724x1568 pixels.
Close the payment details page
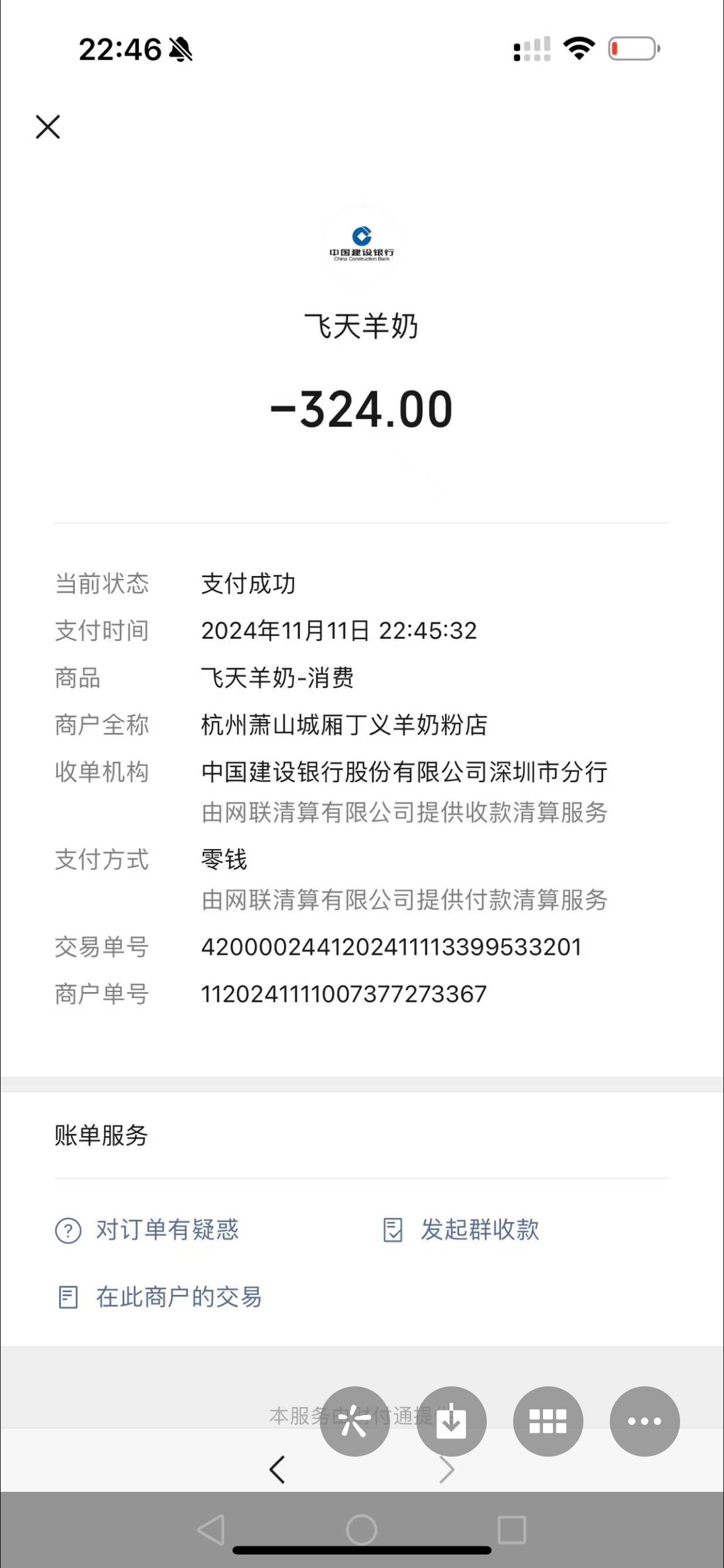point(47,127)
